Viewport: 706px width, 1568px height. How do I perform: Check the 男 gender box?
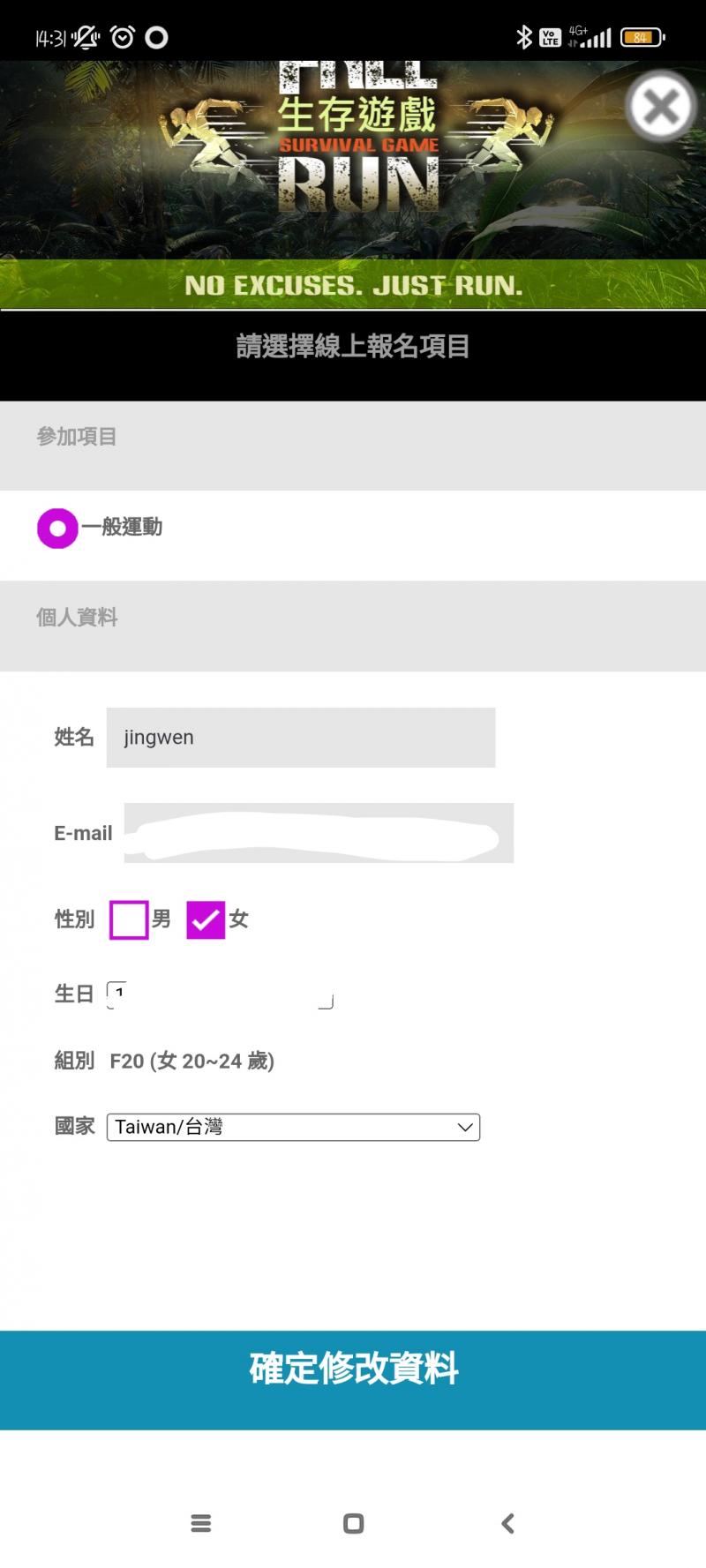pos(129,919)
